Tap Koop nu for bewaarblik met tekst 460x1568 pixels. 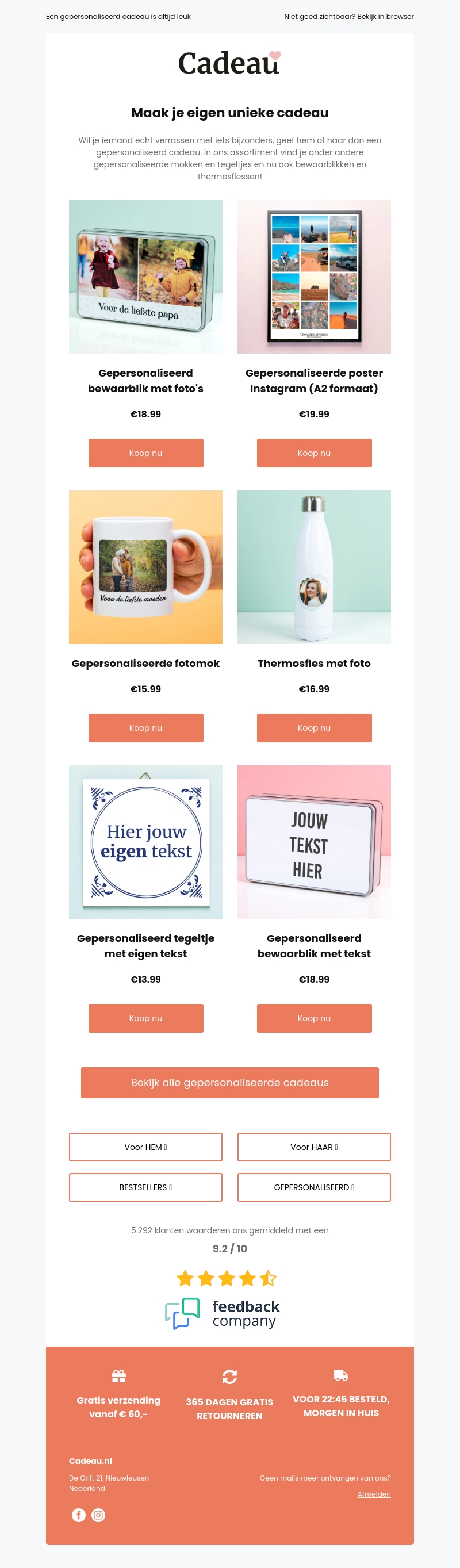[x=314, y=1018]
